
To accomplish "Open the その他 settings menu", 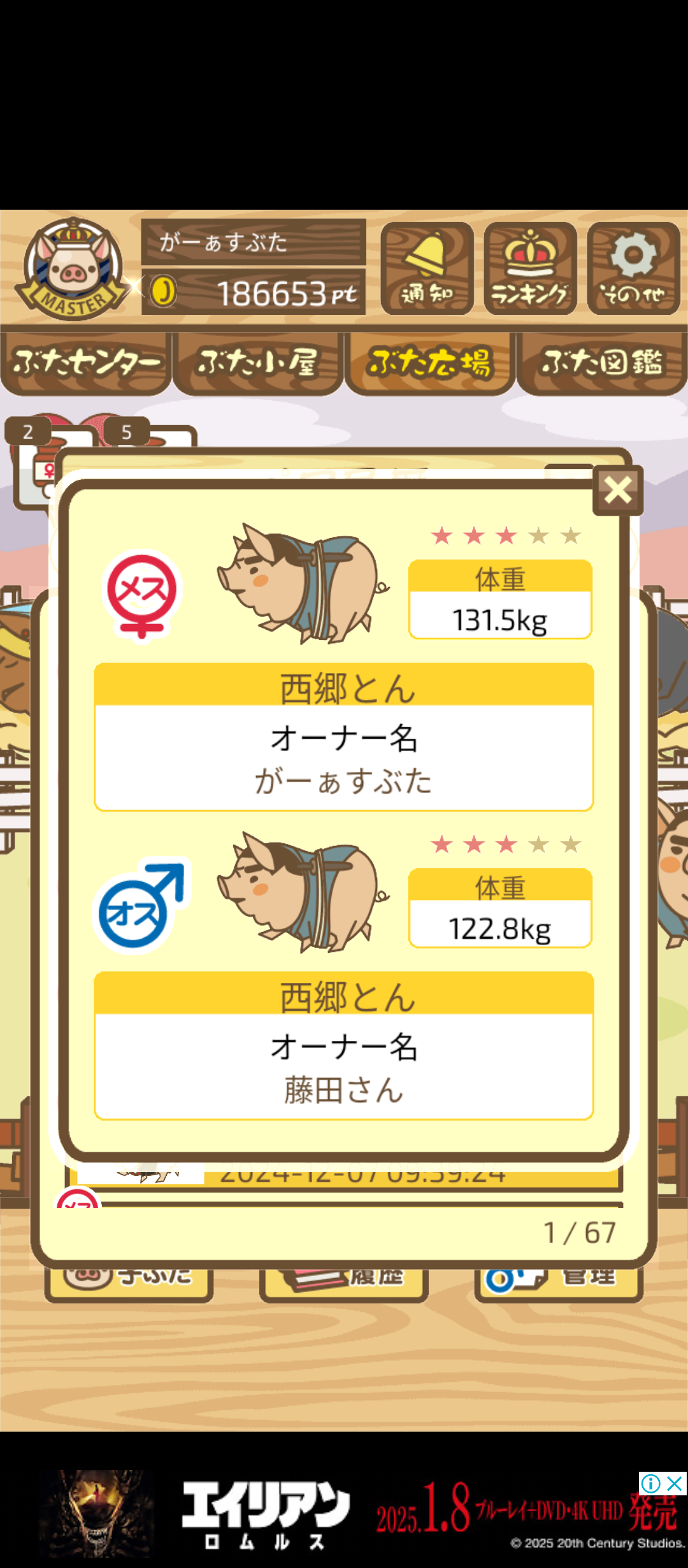I will click(633, 268).
